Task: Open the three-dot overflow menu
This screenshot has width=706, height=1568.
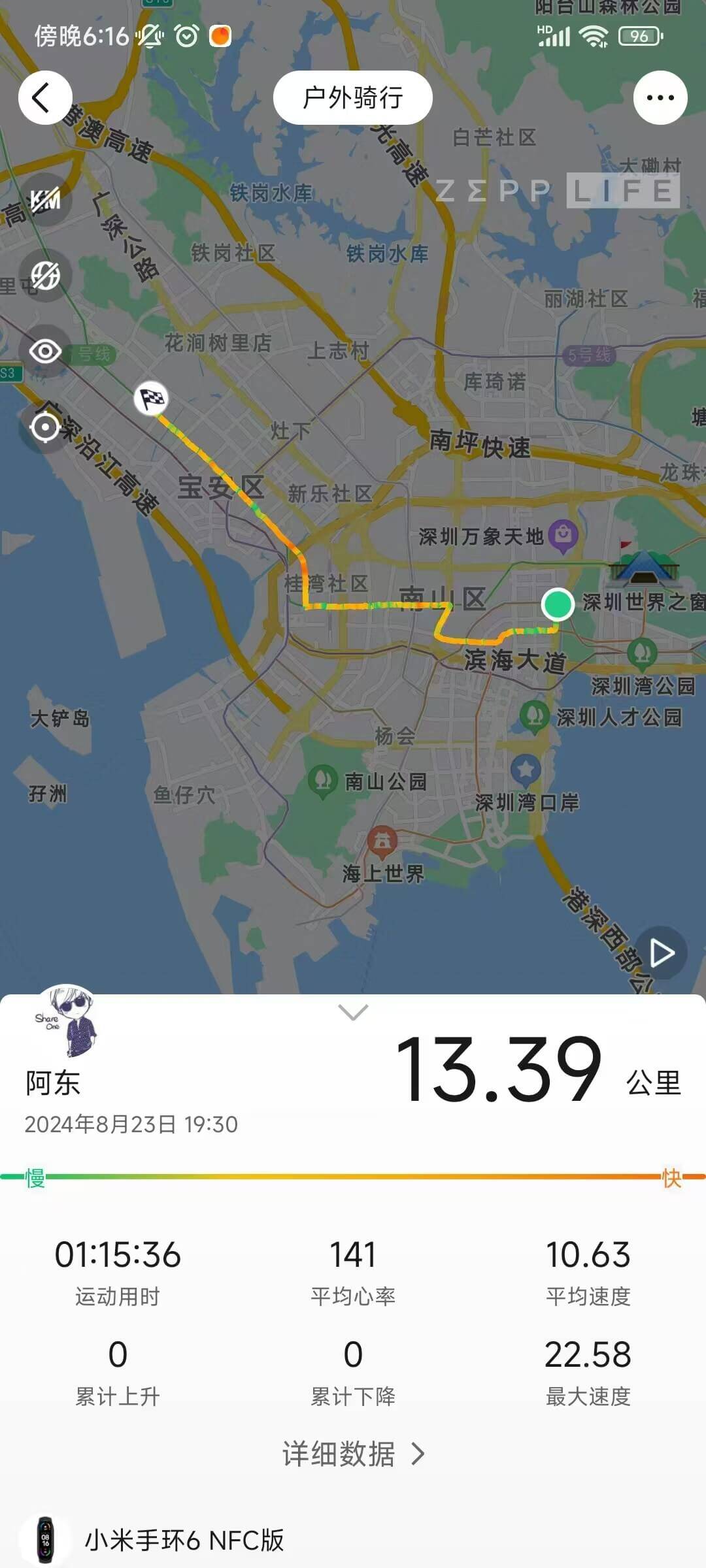Action: click(x=660, y=98)
